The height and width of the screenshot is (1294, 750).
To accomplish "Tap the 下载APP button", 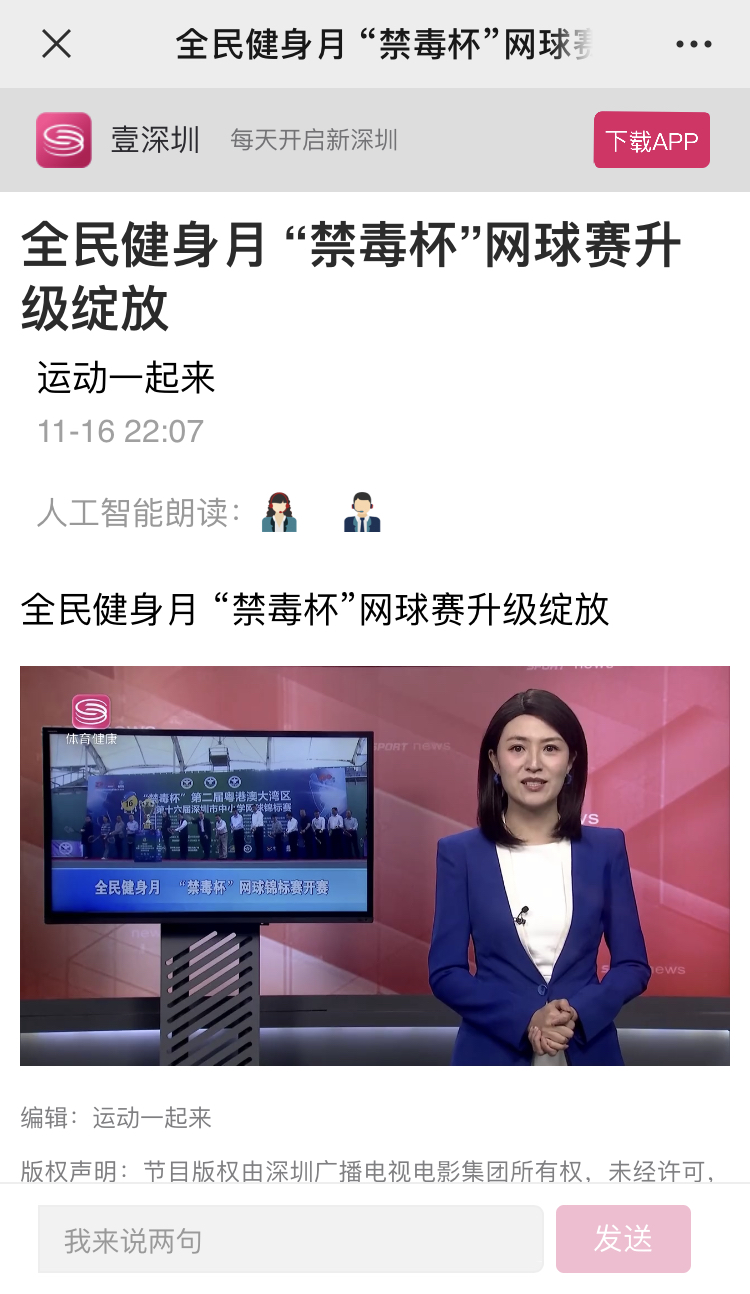I will click(x=651, y=140).
